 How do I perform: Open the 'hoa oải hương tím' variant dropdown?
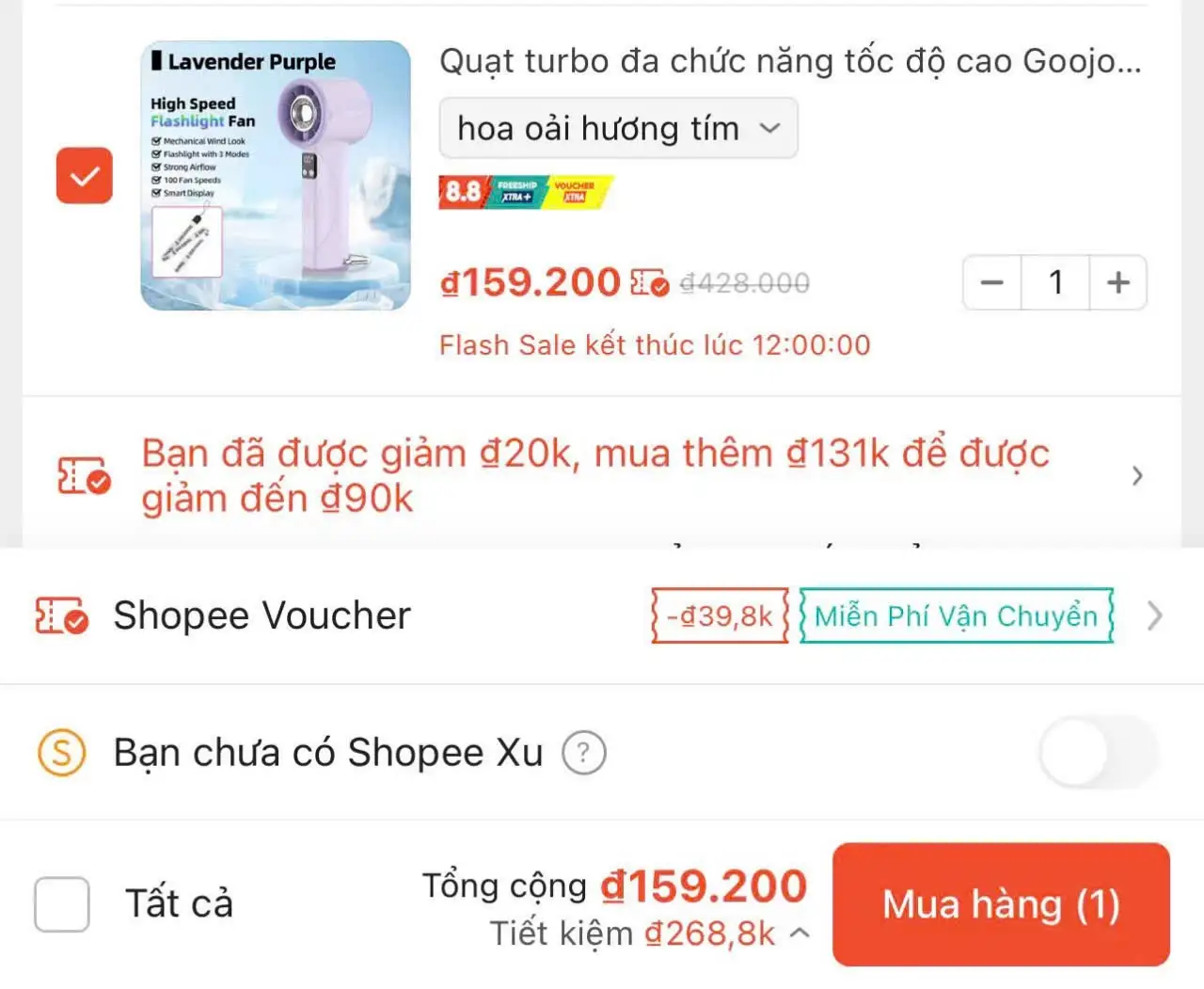point(618,129)
